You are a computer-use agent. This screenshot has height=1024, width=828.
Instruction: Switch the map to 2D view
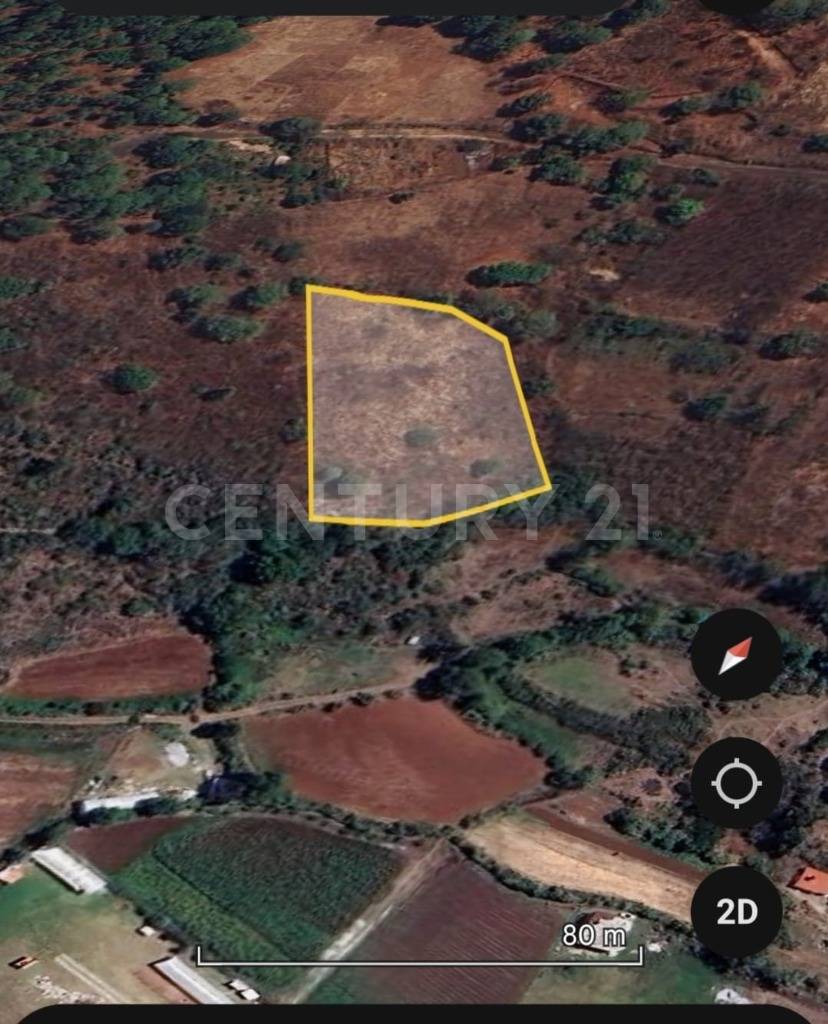click(x=736, y=911)
